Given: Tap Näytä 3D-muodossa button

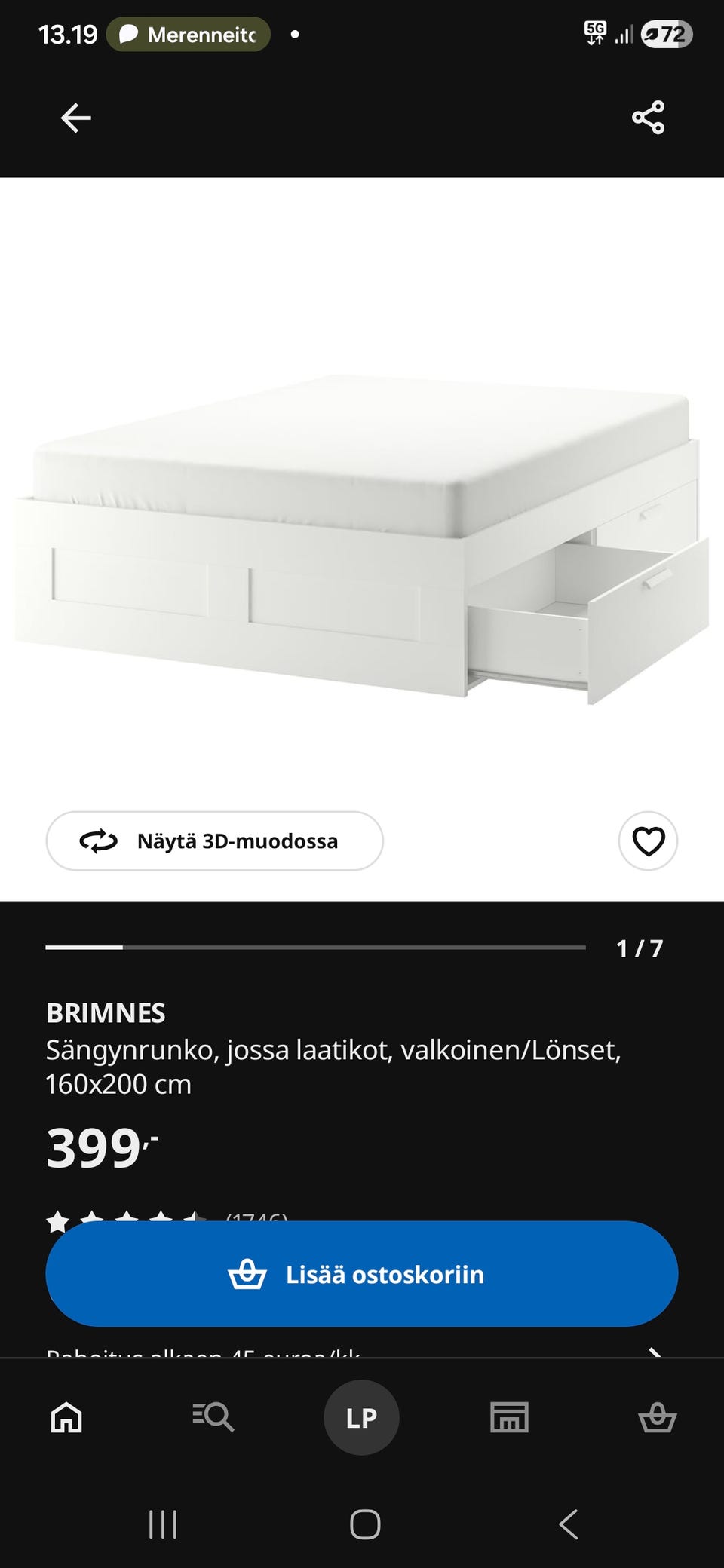Looking at the screenshot, I should coord(214,841).
